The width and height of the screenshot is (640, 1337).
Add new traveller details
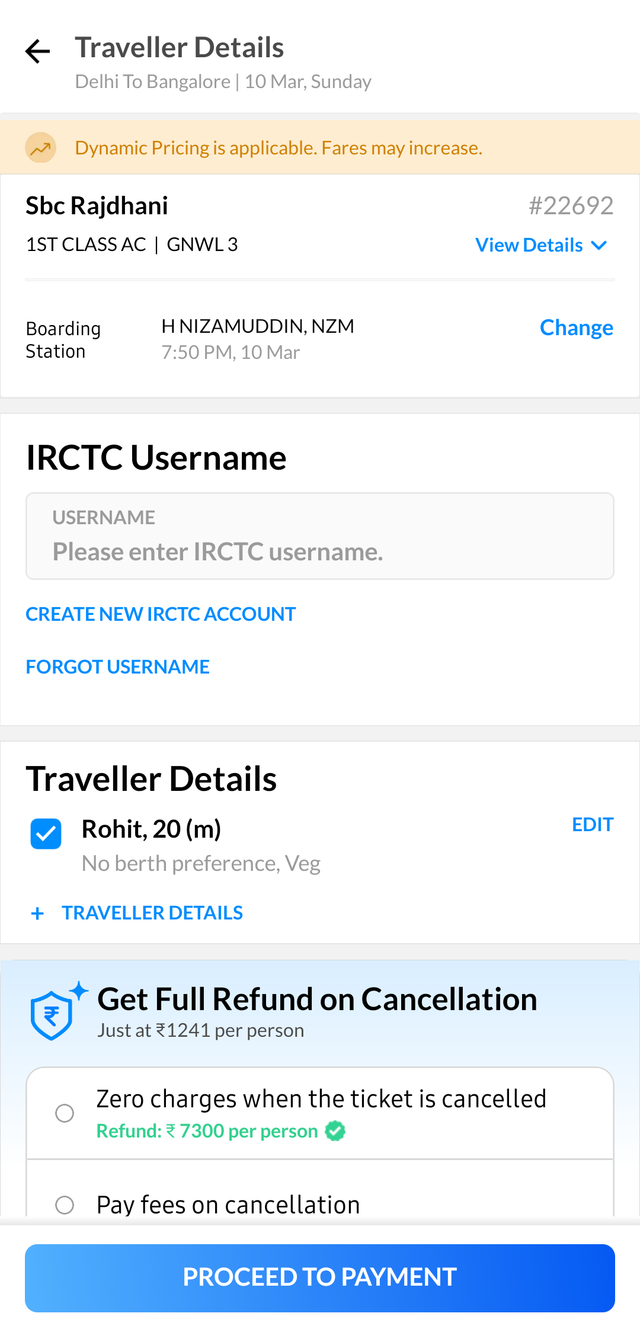click(137, 913)
